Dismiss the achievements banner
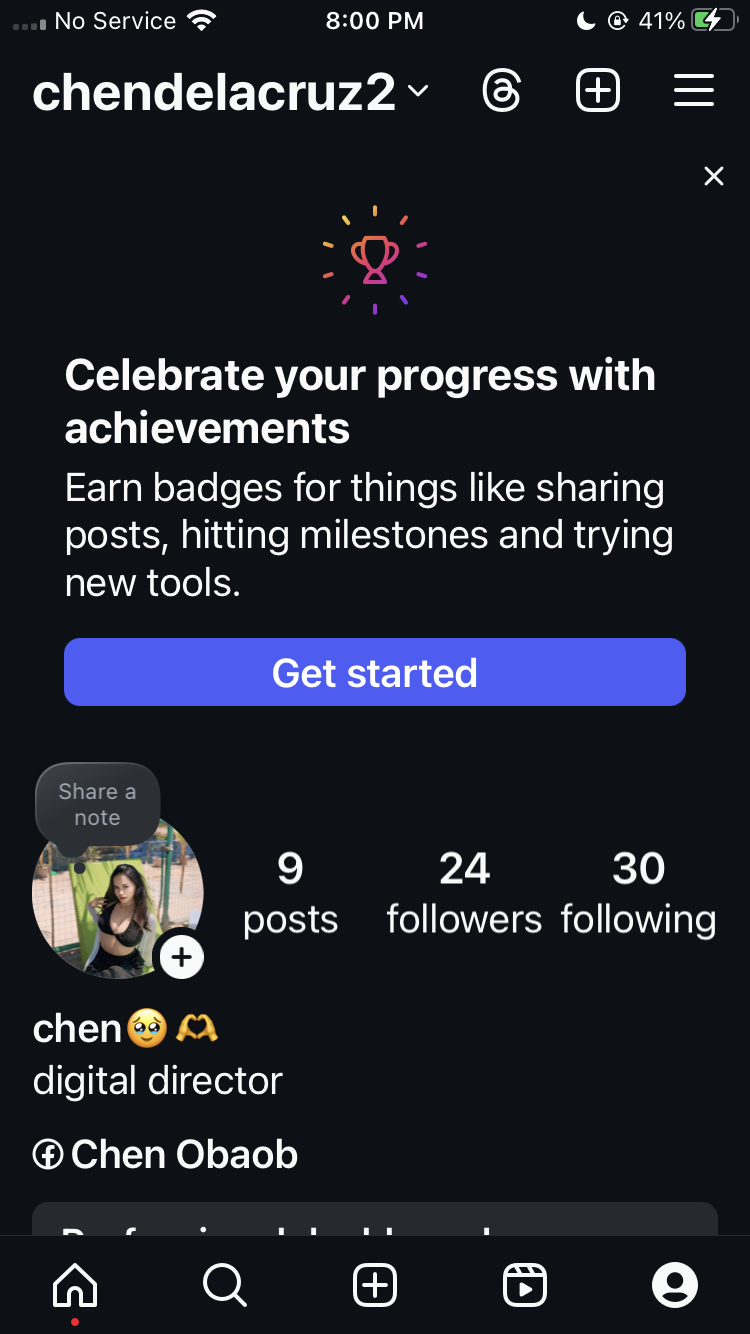 tap(714, 176)
